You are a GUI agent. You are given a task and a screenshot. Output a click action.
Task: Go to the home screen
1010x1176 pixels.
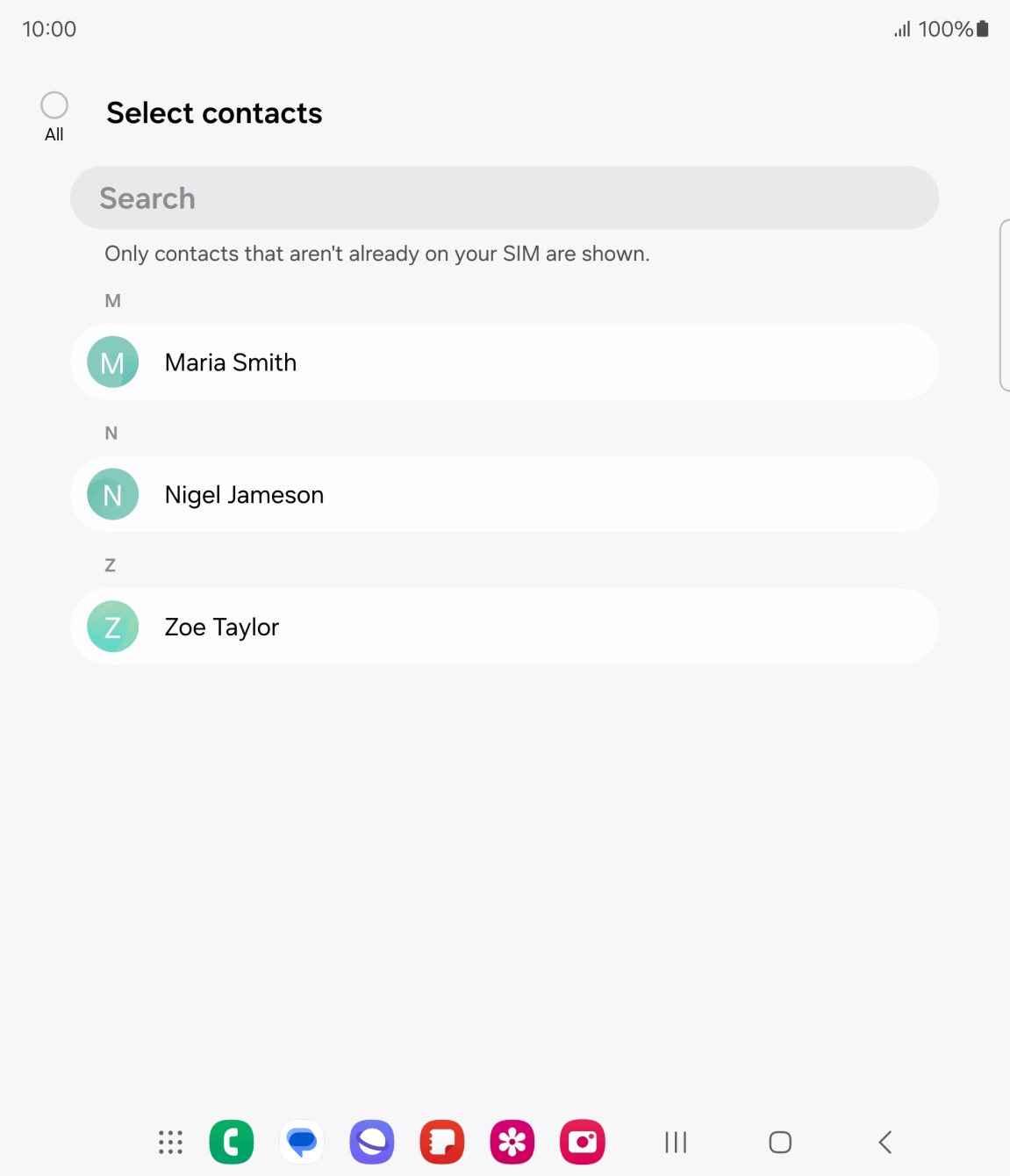pos(780,1142)
